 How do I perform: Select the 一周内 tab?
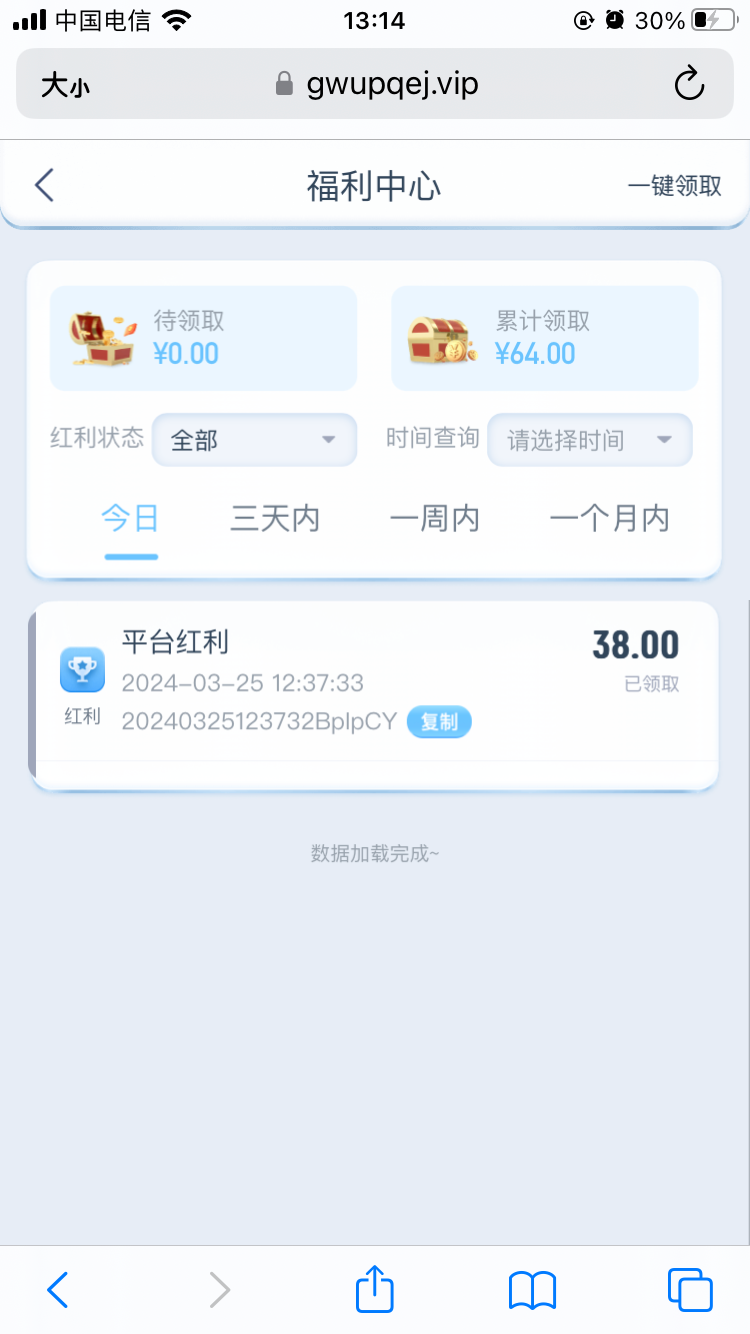(x=435, y=519)
